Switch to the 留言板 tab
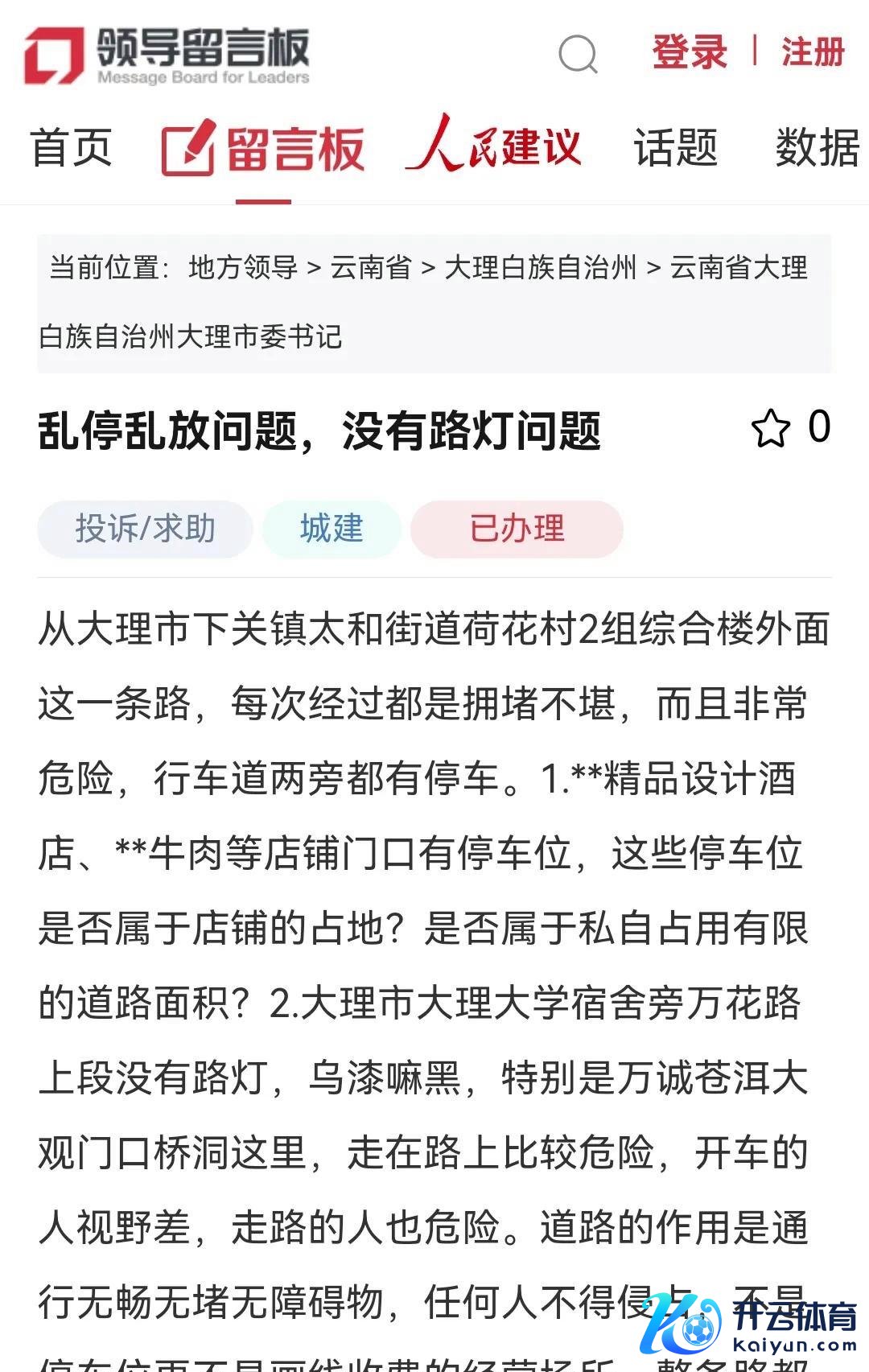 (264, 150)
